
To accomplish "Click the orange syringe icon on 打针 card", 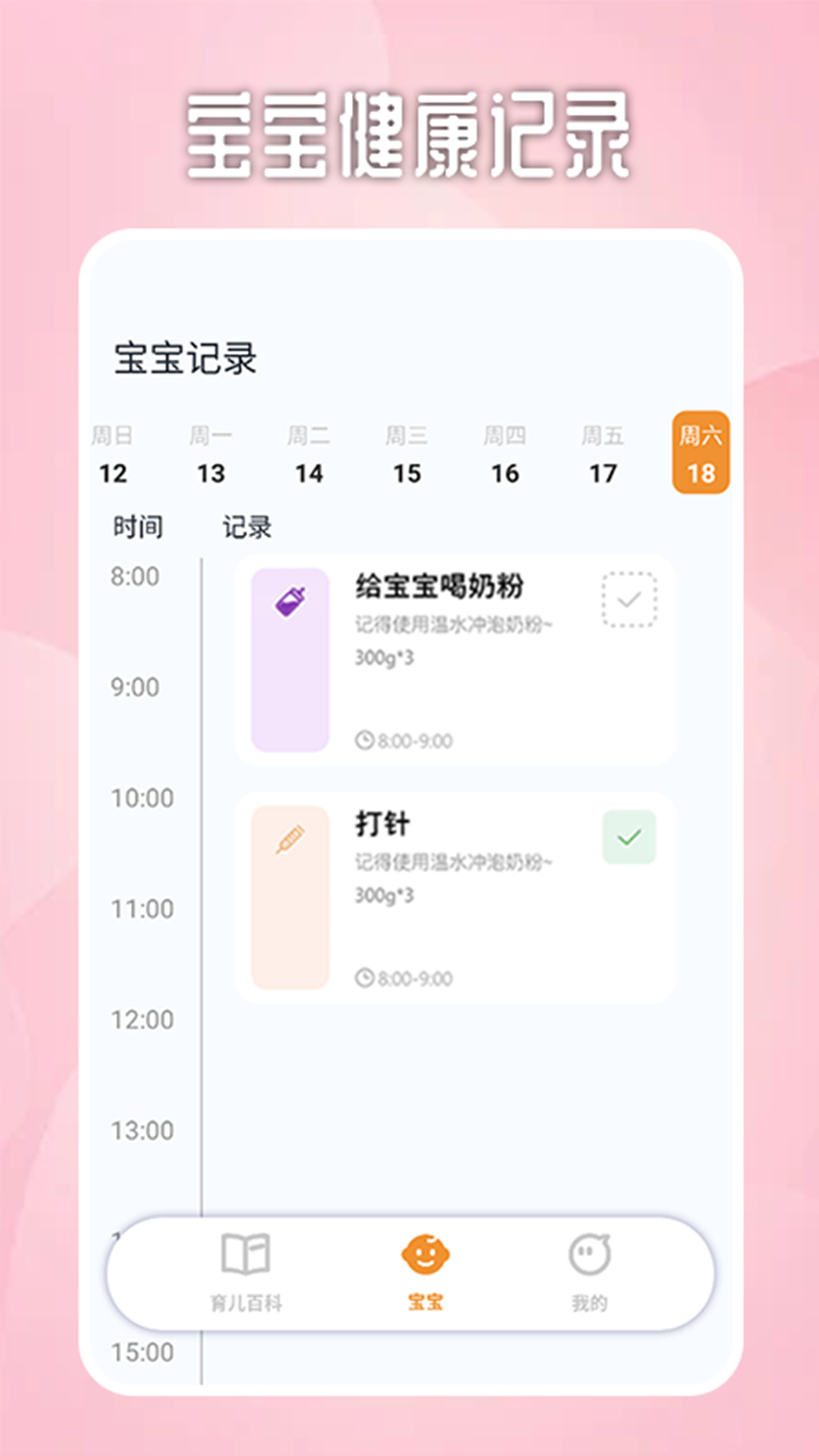I will [290, 839].
